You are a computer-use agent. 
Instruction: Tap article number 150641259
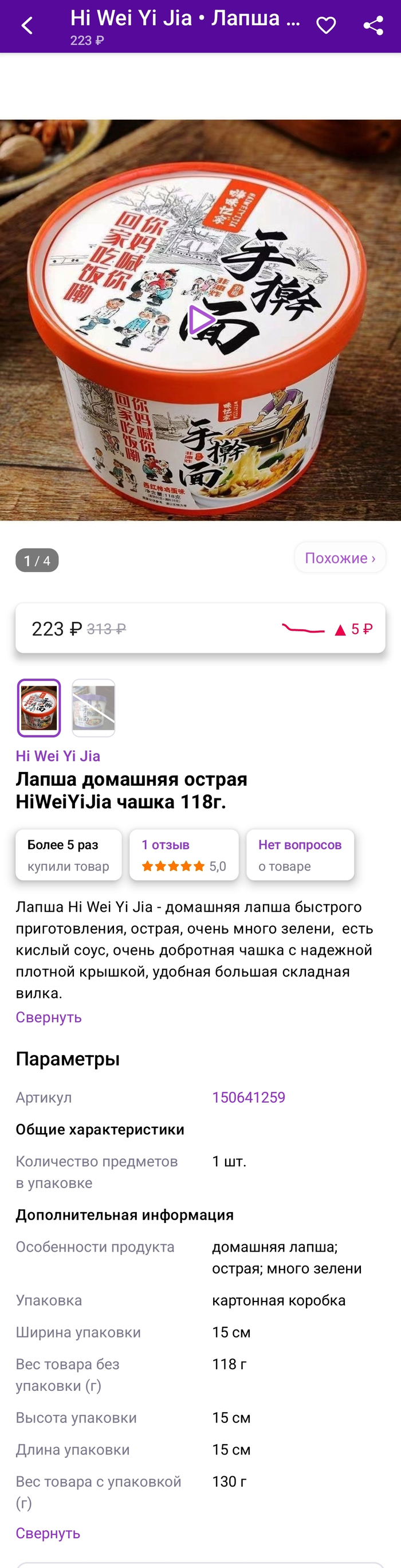click(248, 1097)
